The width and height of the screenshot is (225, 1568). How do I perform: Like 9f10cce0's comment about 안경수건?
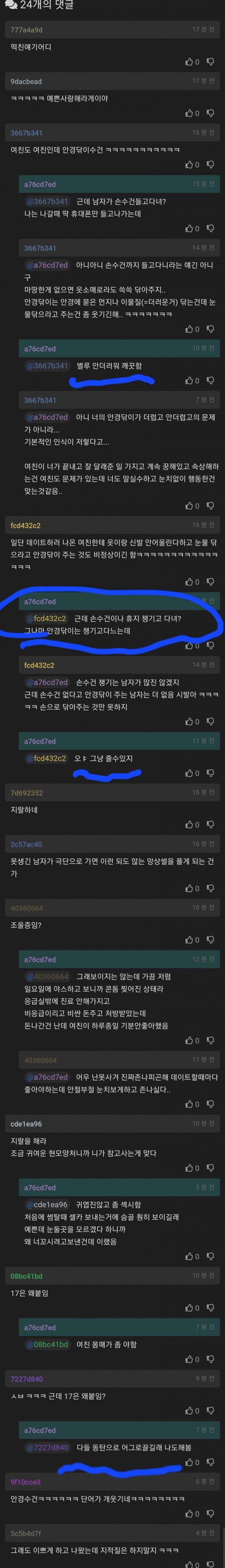tap(189, 1513)
